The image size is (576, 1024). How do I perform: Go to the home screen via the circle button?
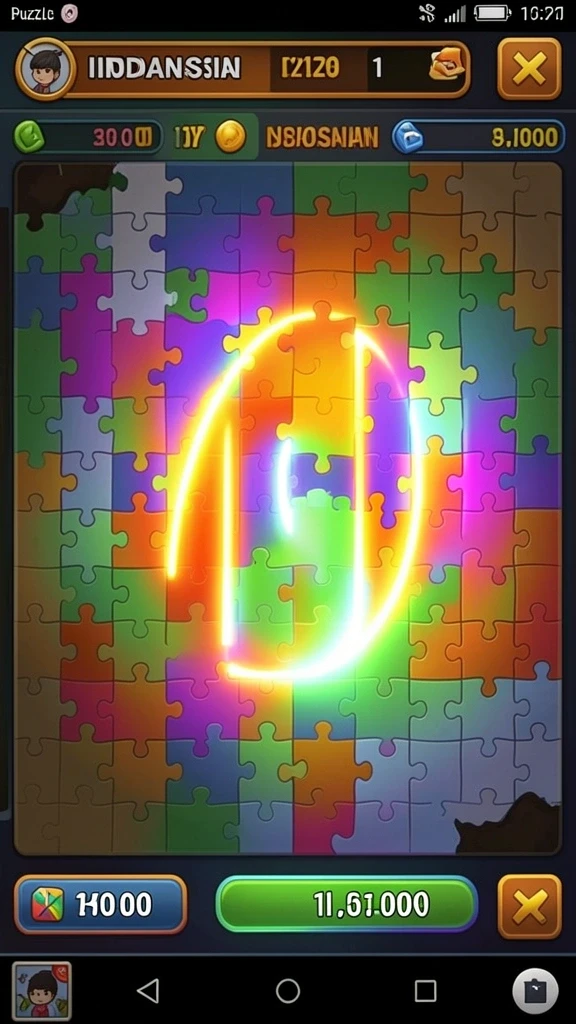pos(287,991)
